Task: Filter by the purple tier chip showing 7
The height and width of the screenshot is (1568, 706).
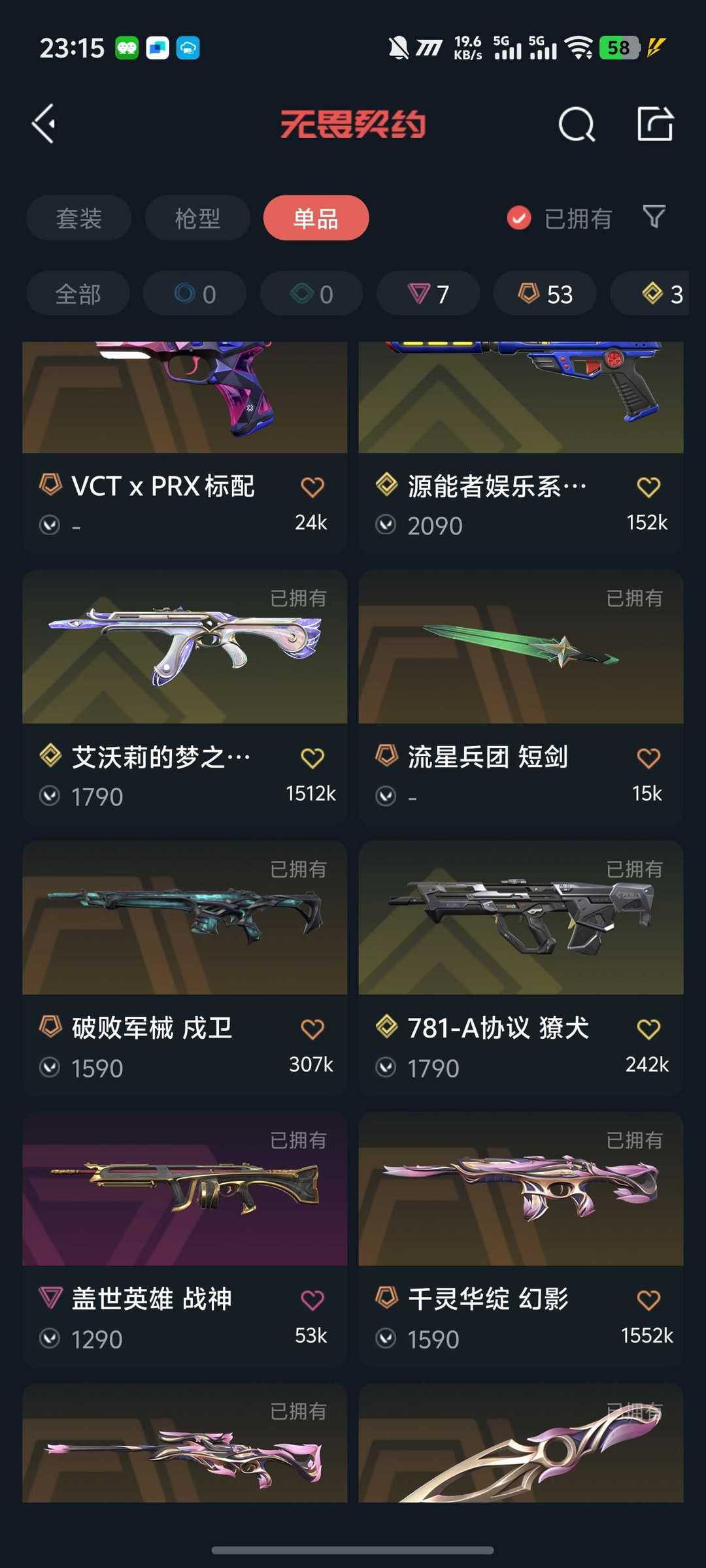Action: point(428,294)
